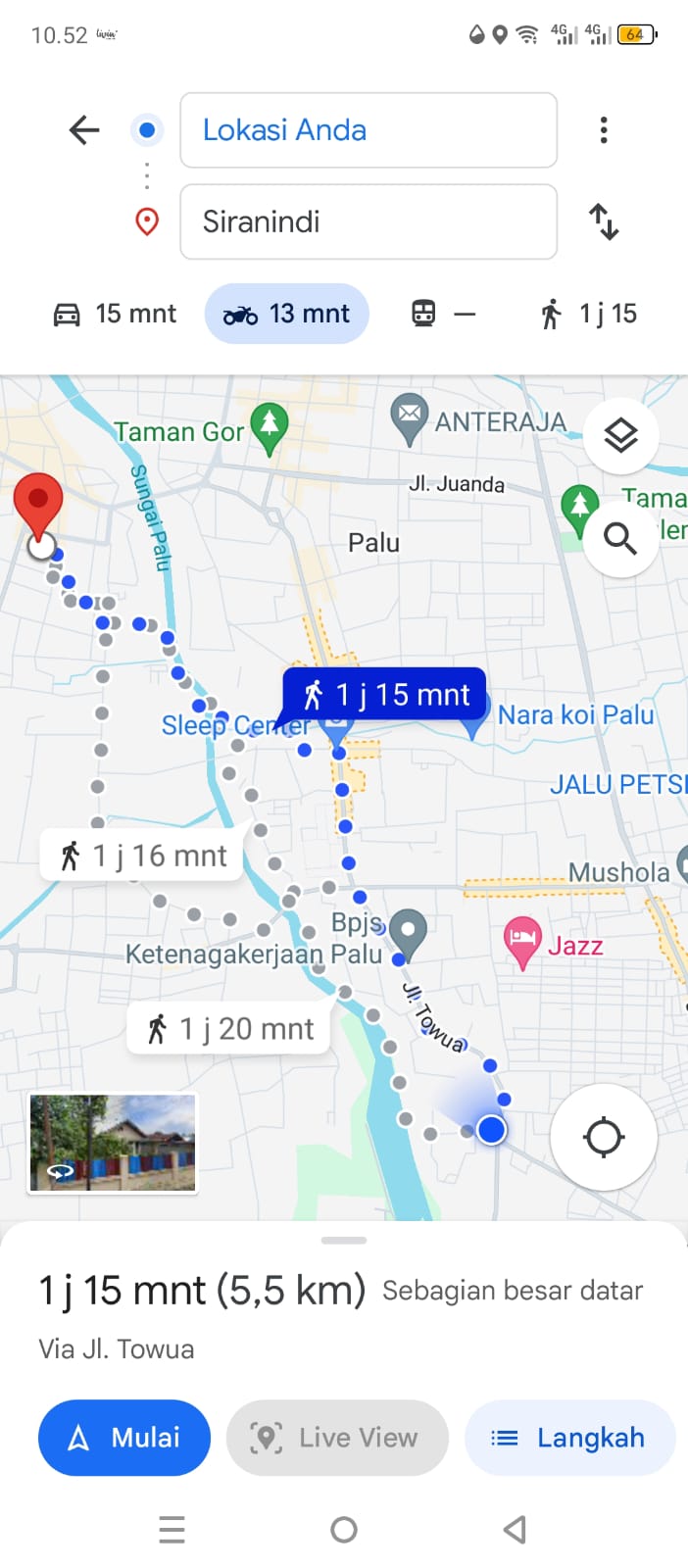Switch to the transit mode tab
This screenshot has width=688, height=1568.
click(443, 314)
